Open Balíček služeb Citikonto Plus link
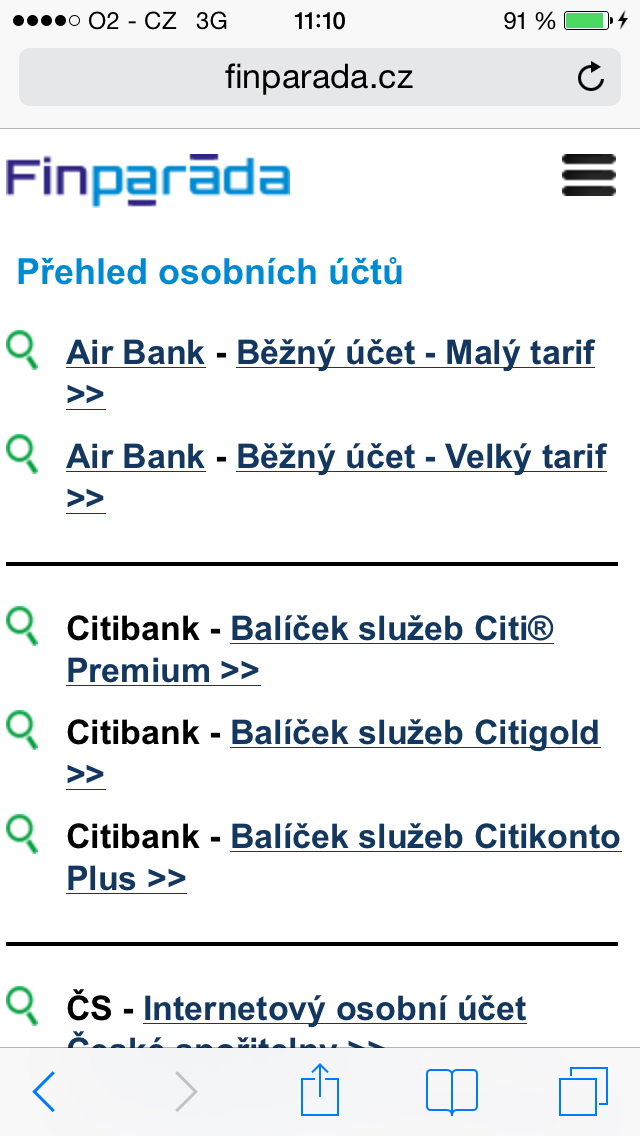 point(425,837)
